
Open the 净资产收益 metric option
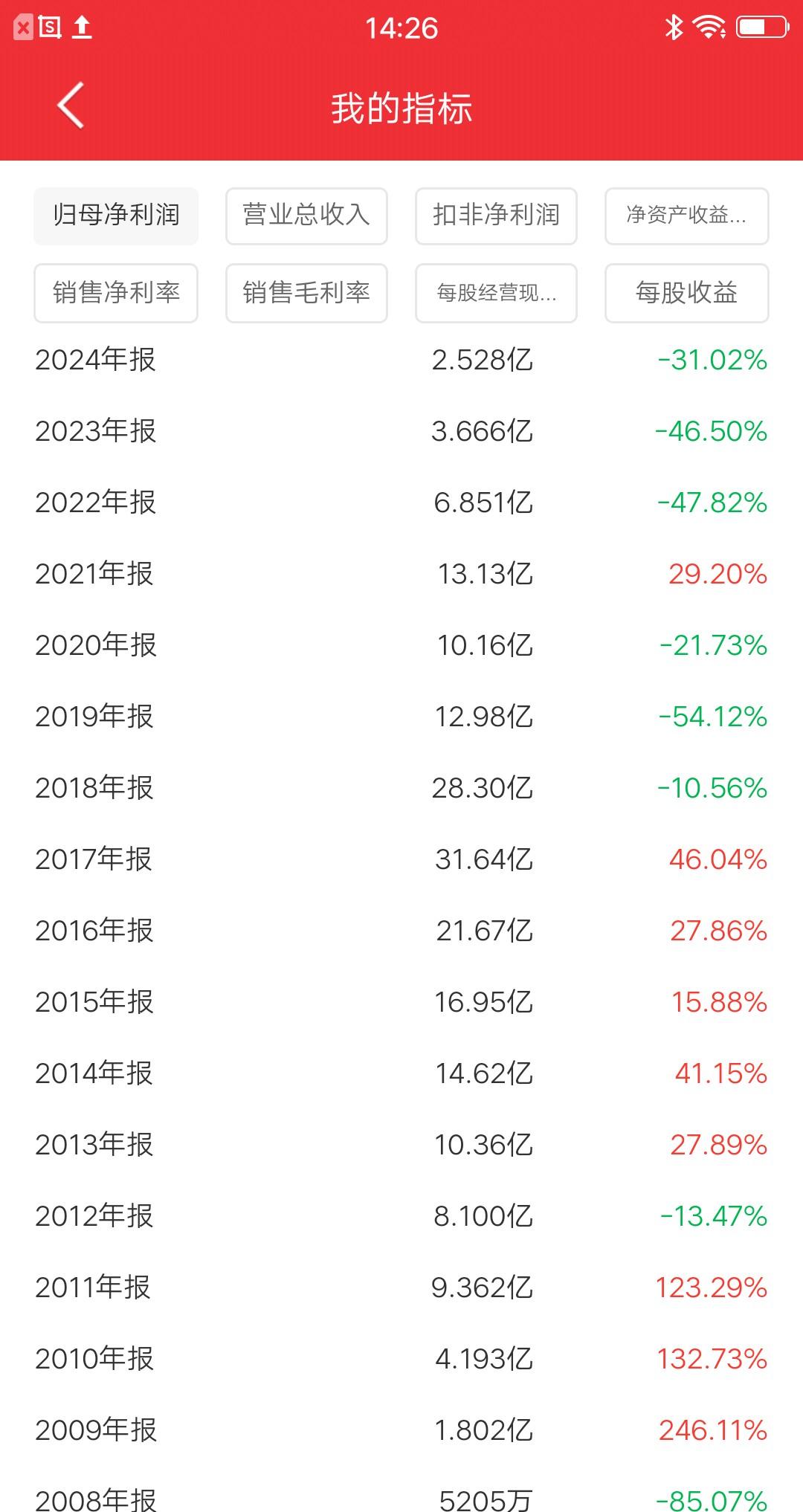click(x=686, y=216)
